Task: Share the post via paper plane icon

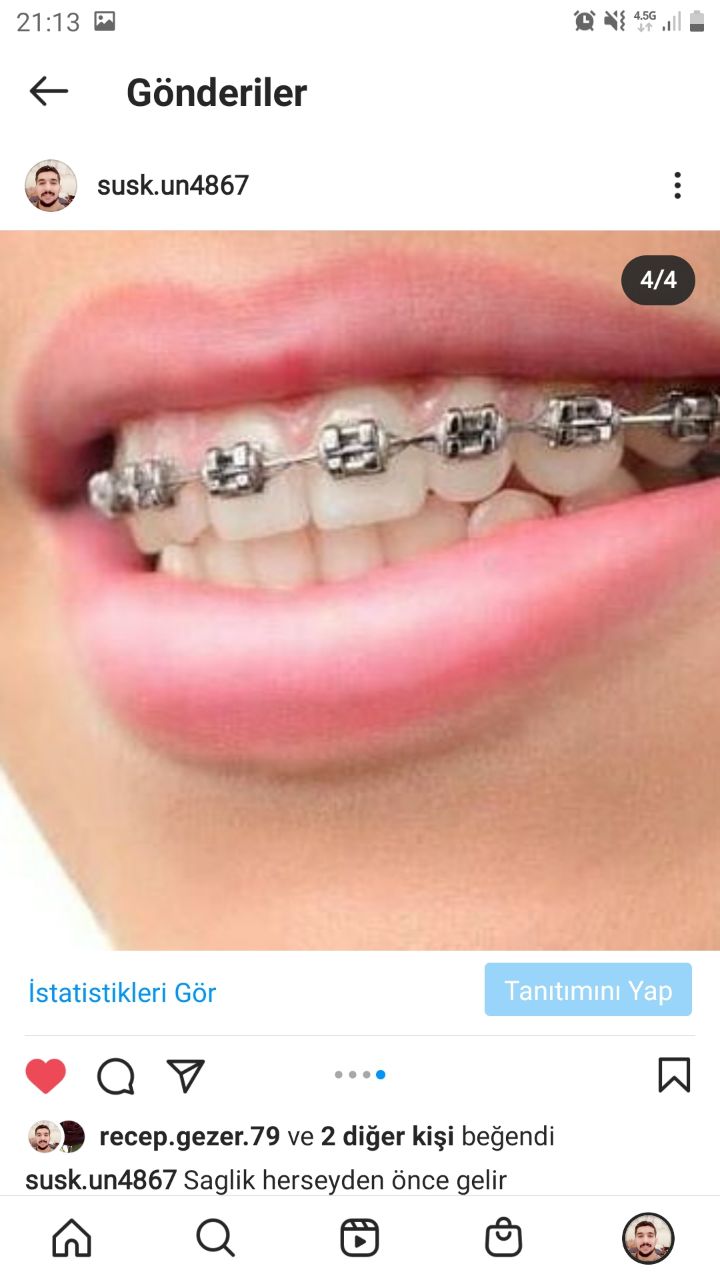Action: (x=186, y=1076)
